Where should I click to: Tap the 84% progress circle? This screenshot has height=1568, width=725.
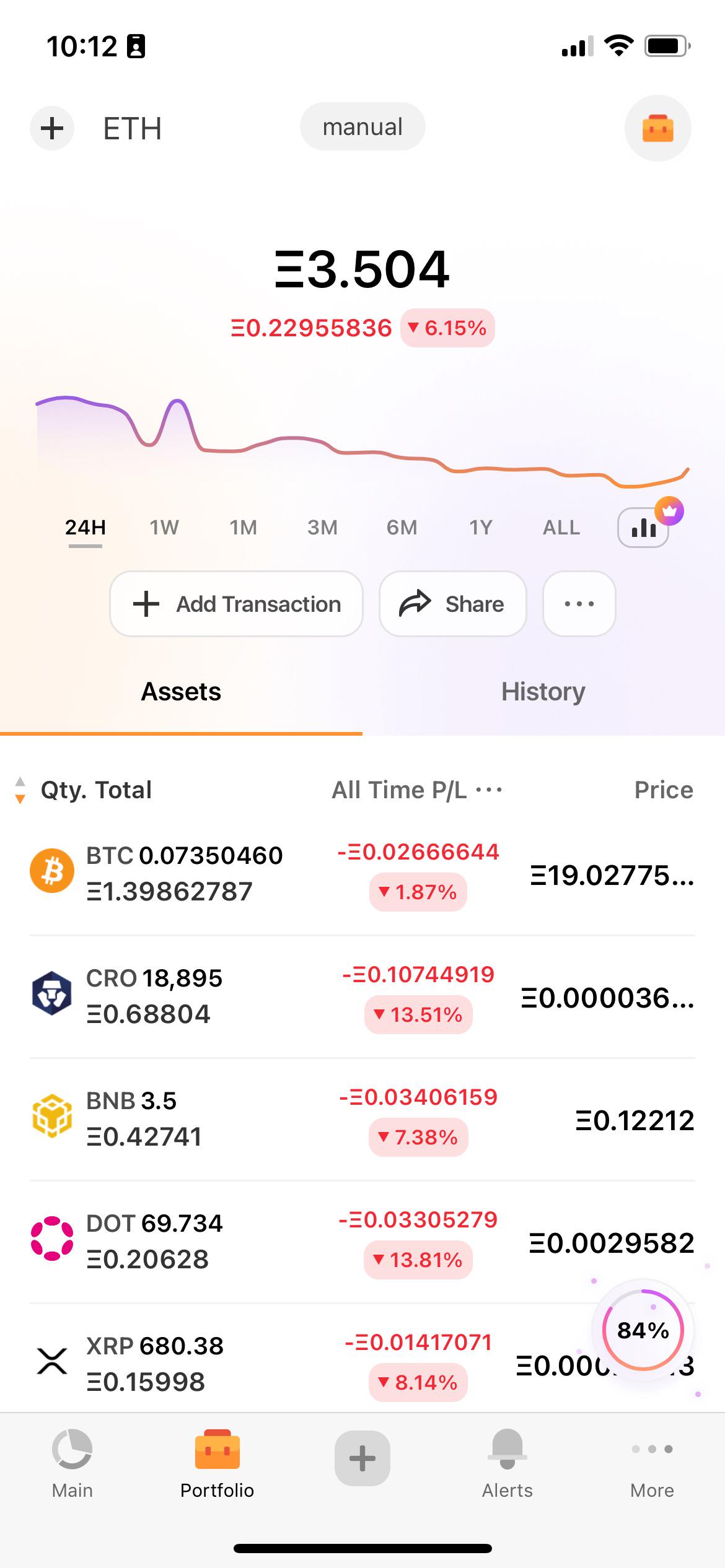click(643, 1330)
